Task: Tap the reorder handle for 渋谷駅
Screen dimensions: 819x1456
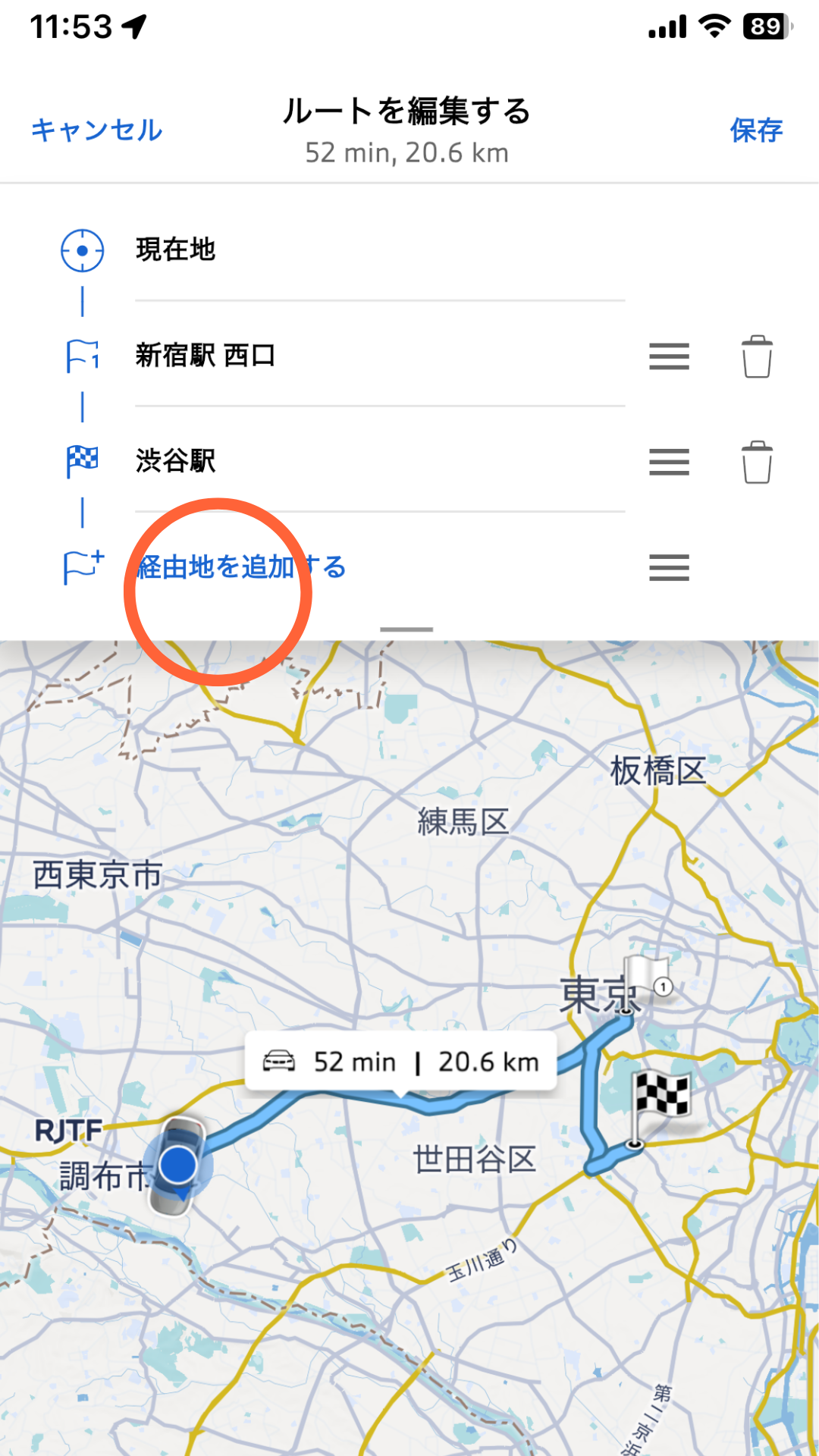Action: (669, 462)
